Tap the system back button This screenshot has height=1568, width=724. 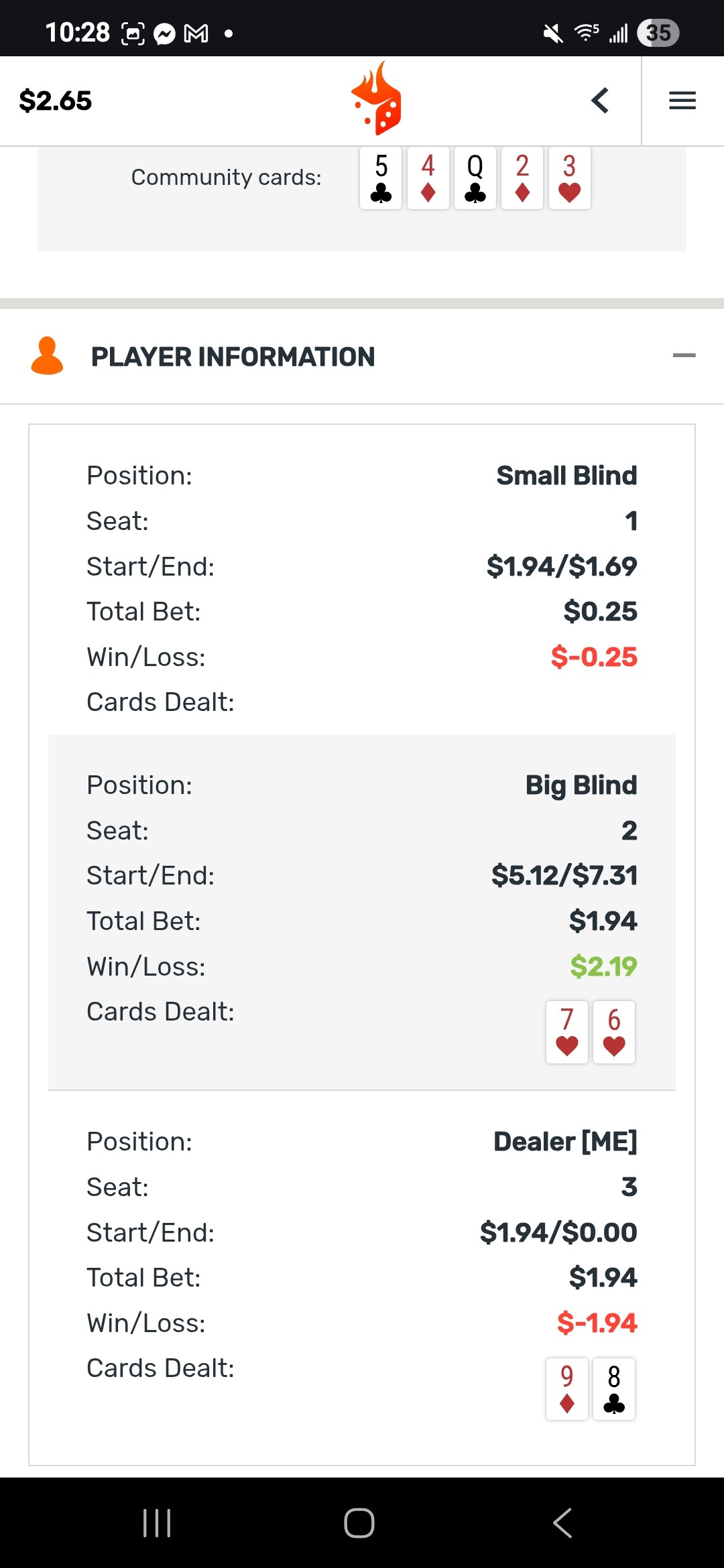562,1522
